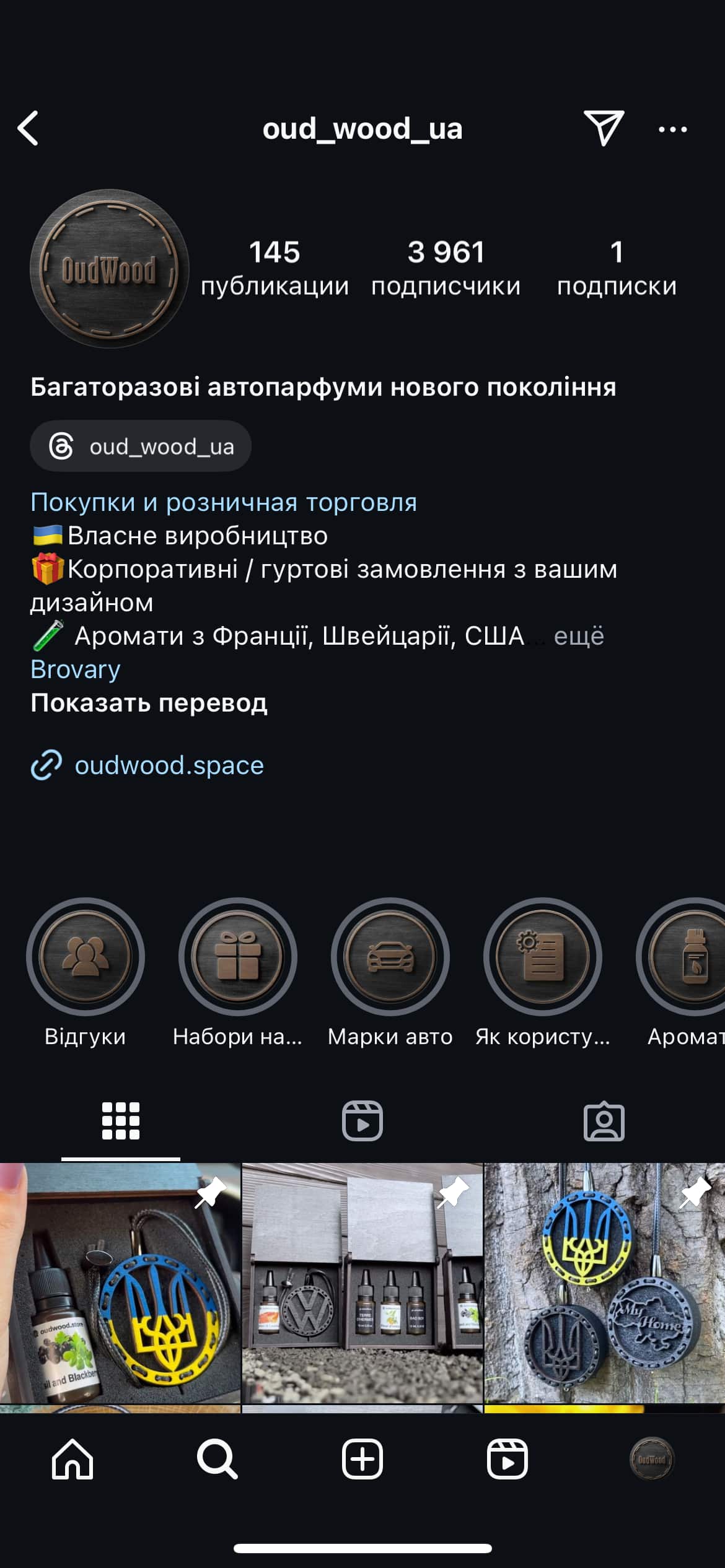
Task: Expand the bio with ещё
Action: (x=578, y=636)
